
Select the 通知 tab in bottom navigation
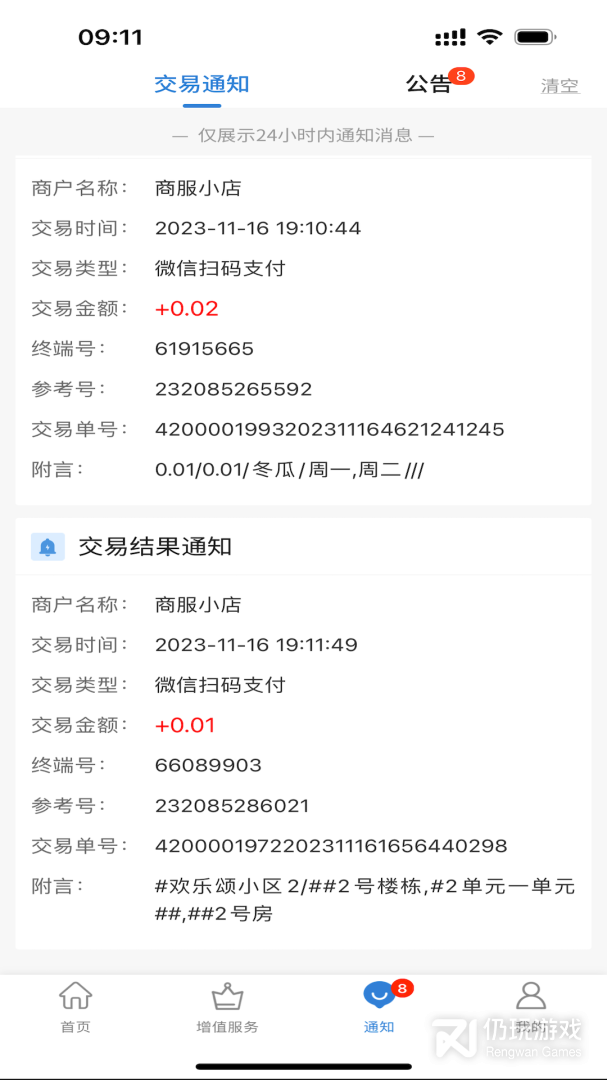[x=379, y=1006]
